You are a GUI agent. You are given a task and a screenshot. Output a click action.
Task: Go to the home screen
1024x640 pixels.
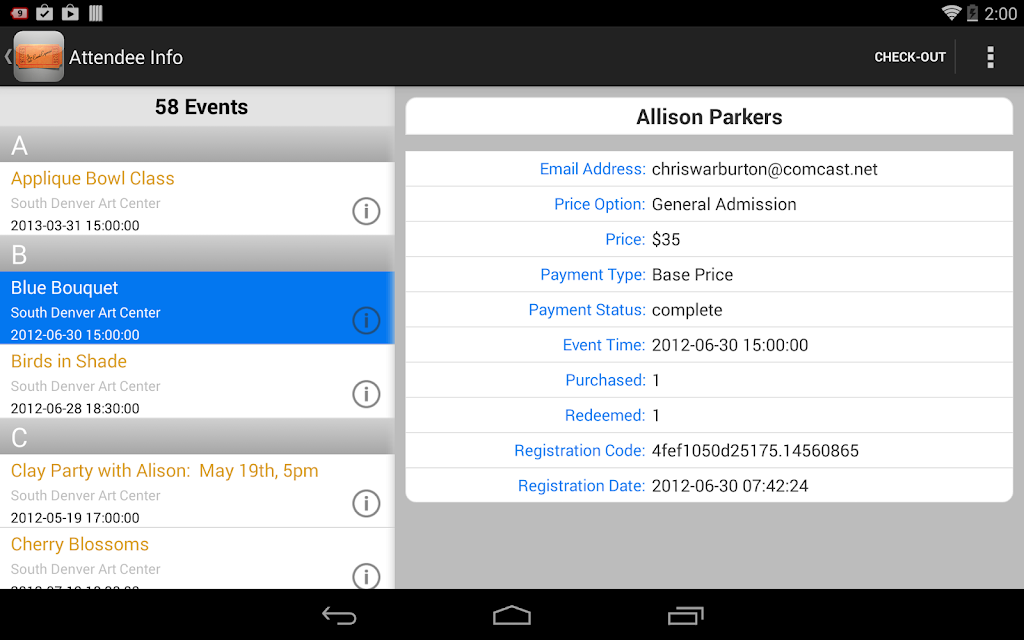(512, 615)
